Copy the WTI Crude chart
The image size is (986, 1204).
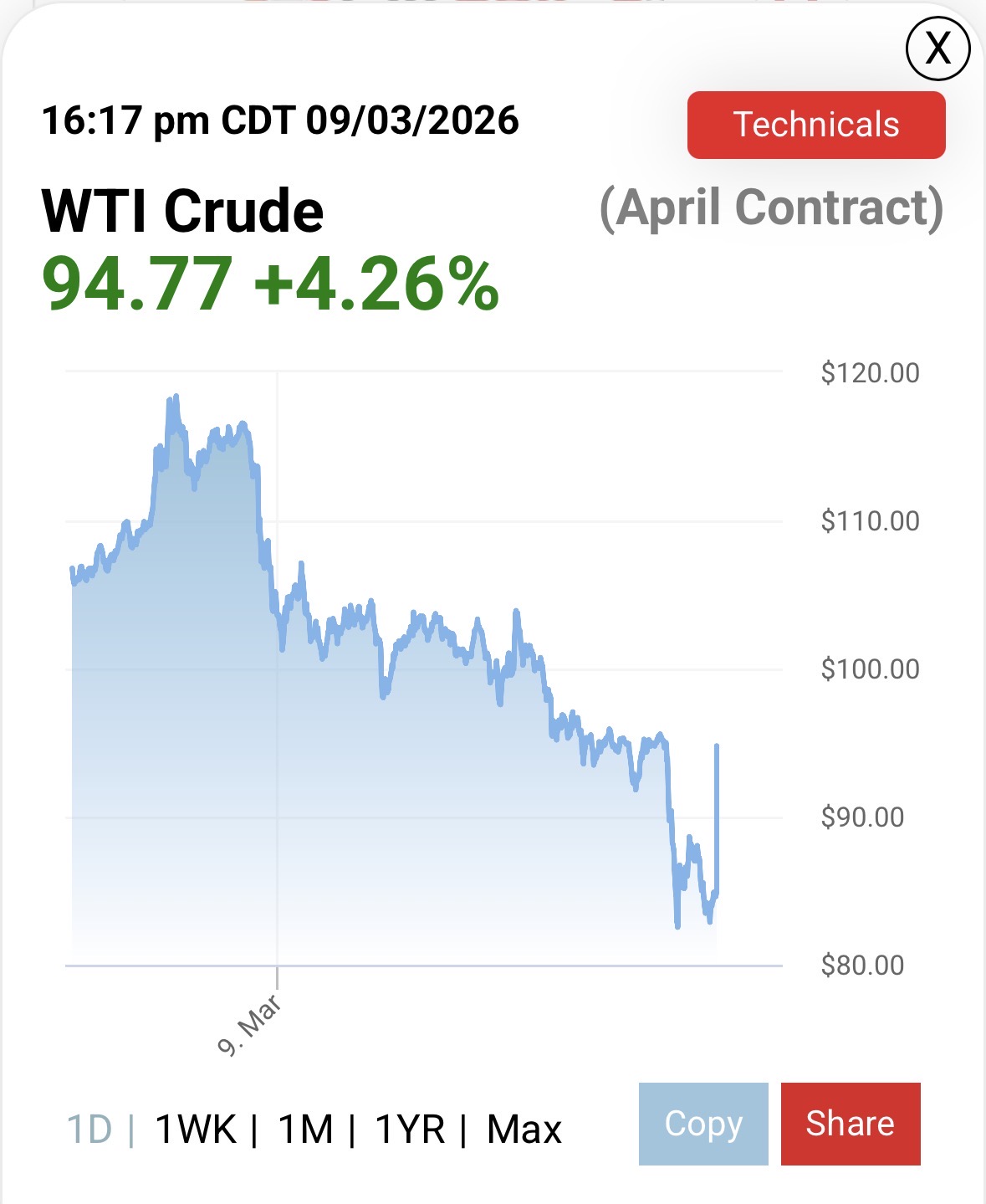click(703, 1124)
